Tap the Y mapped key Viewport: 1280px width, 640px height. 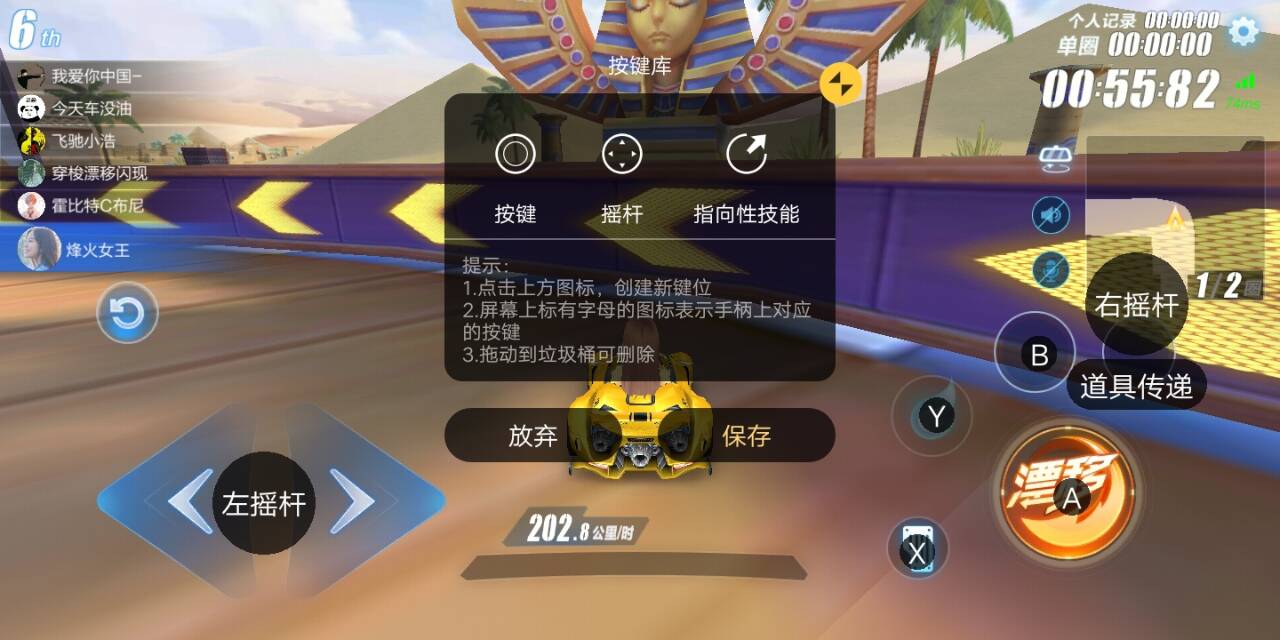(936, 417)
